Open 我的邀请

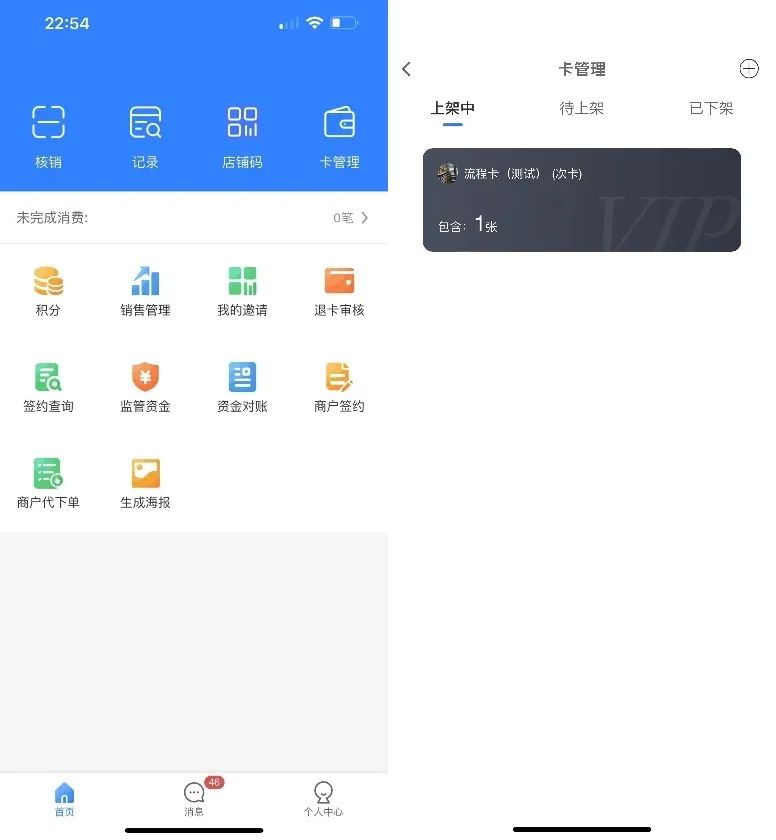point(242,291)
